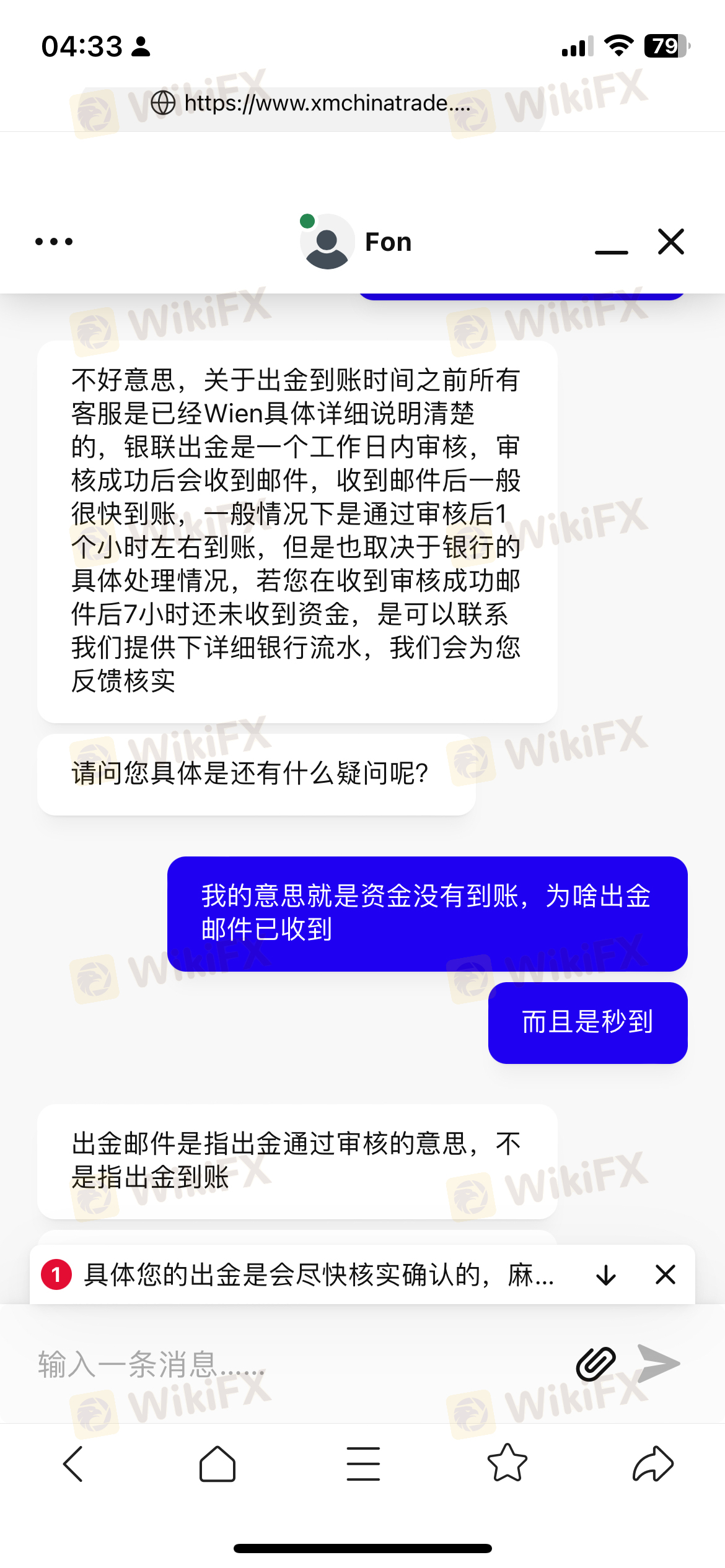The image size is (725, 1568).
Task: Close the chat with Fon
Action: 671,242
